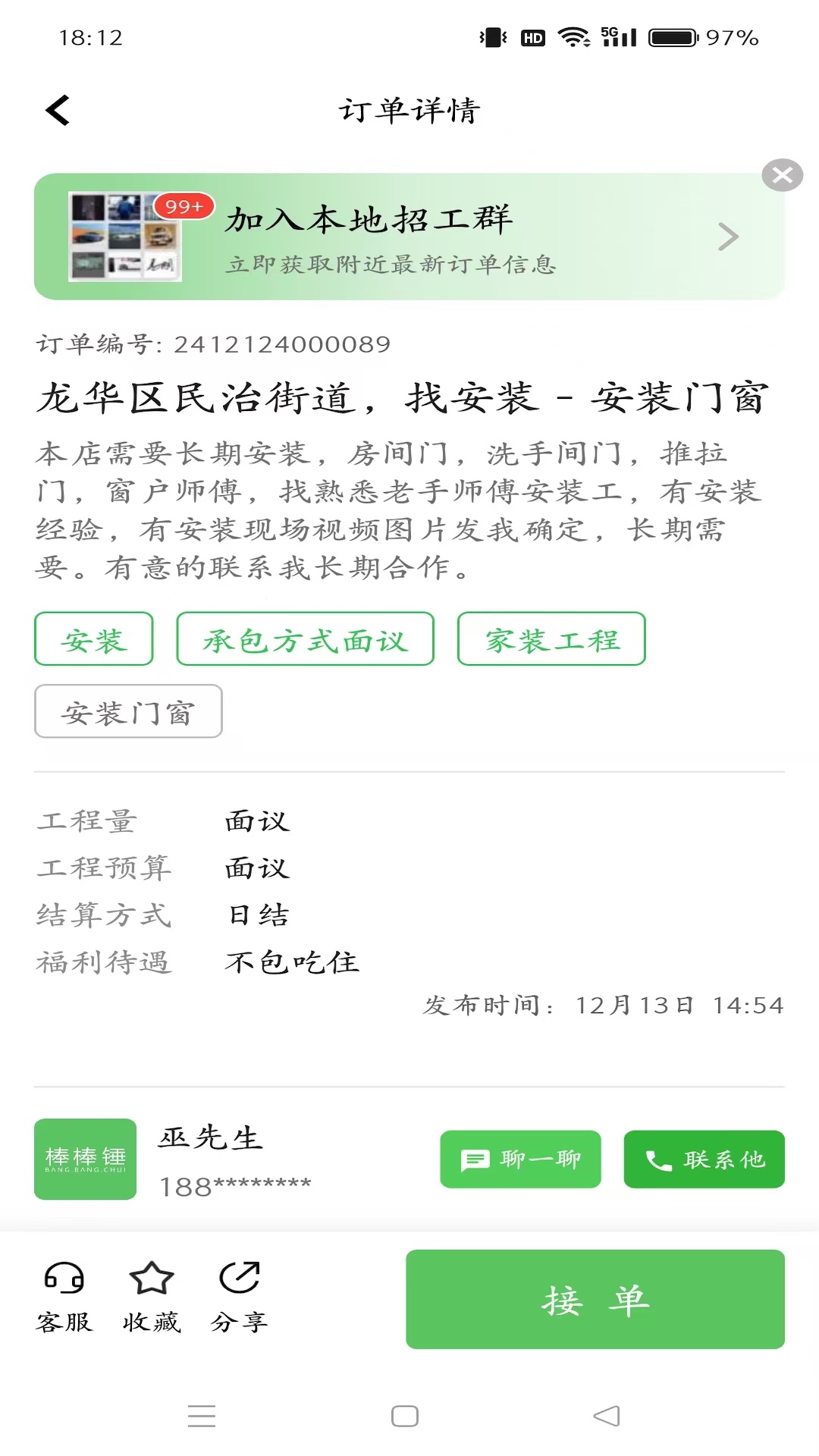
Task: Open the 加入本地招工群 banner
Action: 409,237
